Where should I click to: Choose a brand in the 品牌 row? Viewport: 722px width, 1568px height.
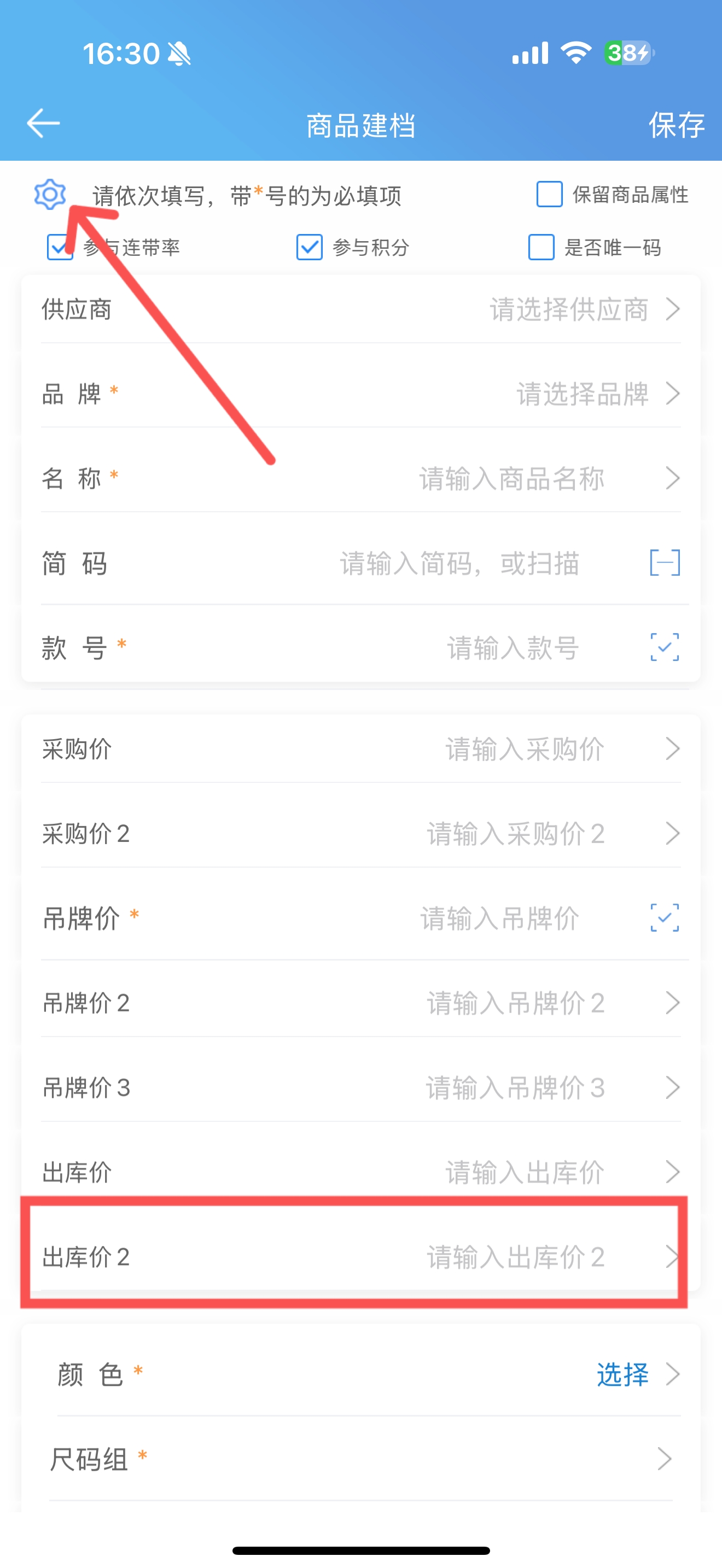point(361,394)
